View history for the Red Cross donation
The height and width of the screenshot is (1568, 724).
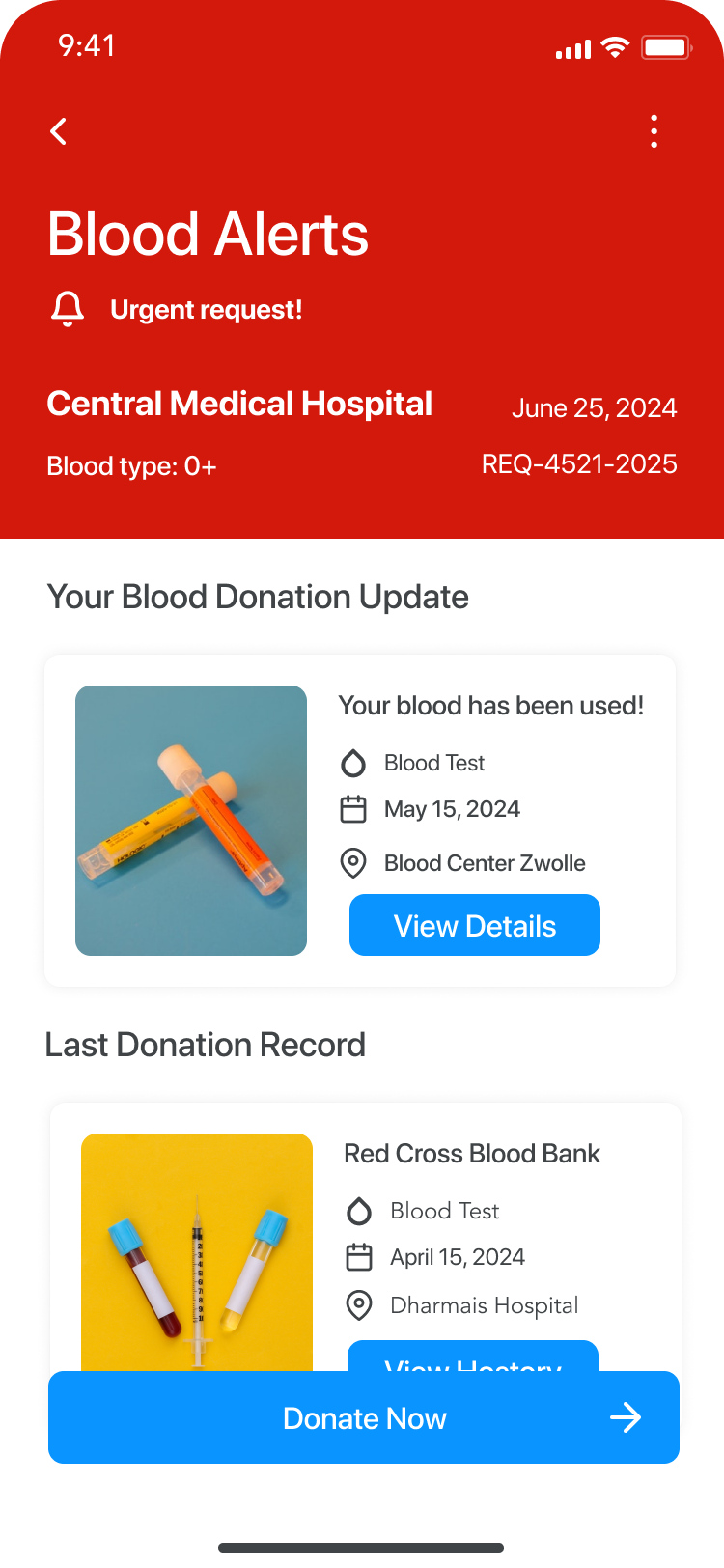(472, 1357)
